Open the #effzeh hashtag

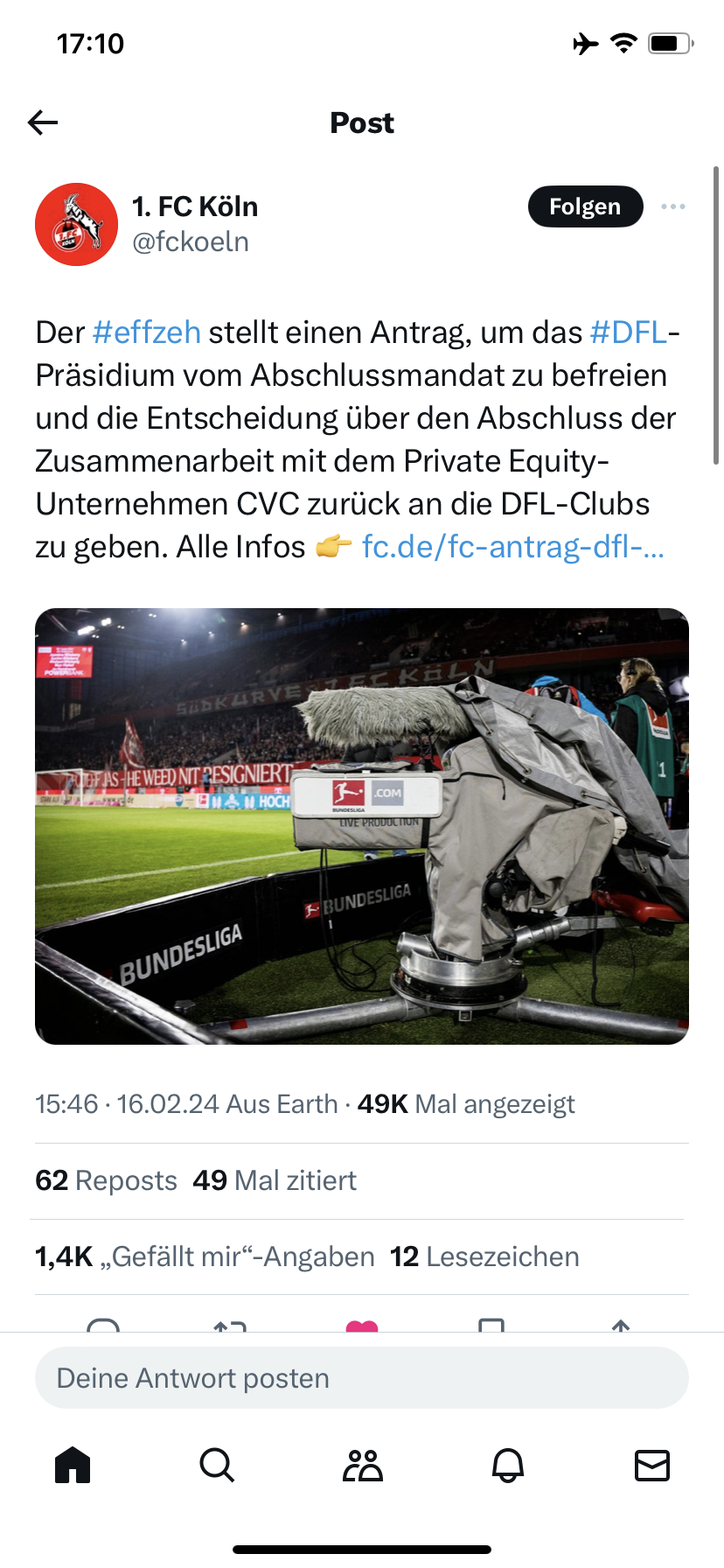coord(147,332)
